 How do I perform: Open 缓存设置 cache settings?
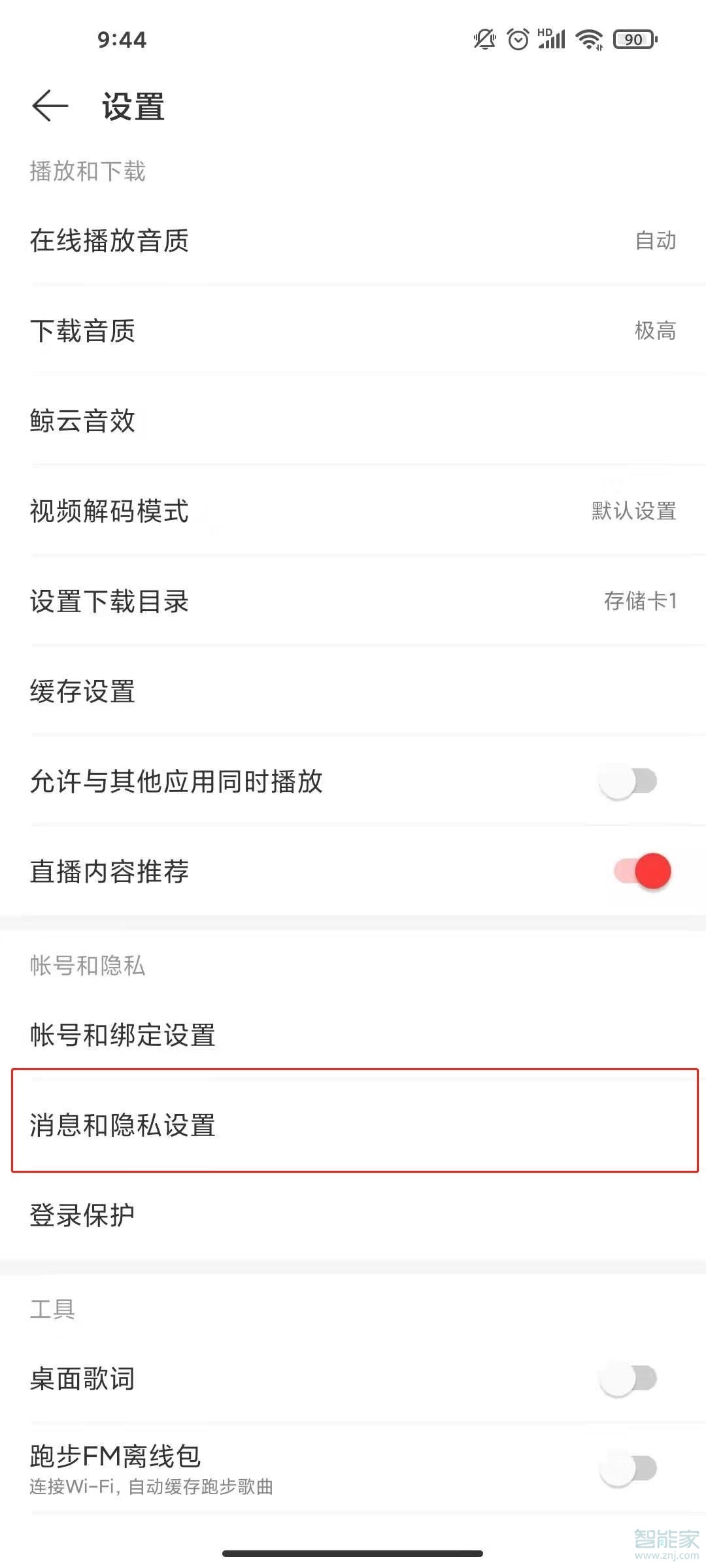[83, 693]
